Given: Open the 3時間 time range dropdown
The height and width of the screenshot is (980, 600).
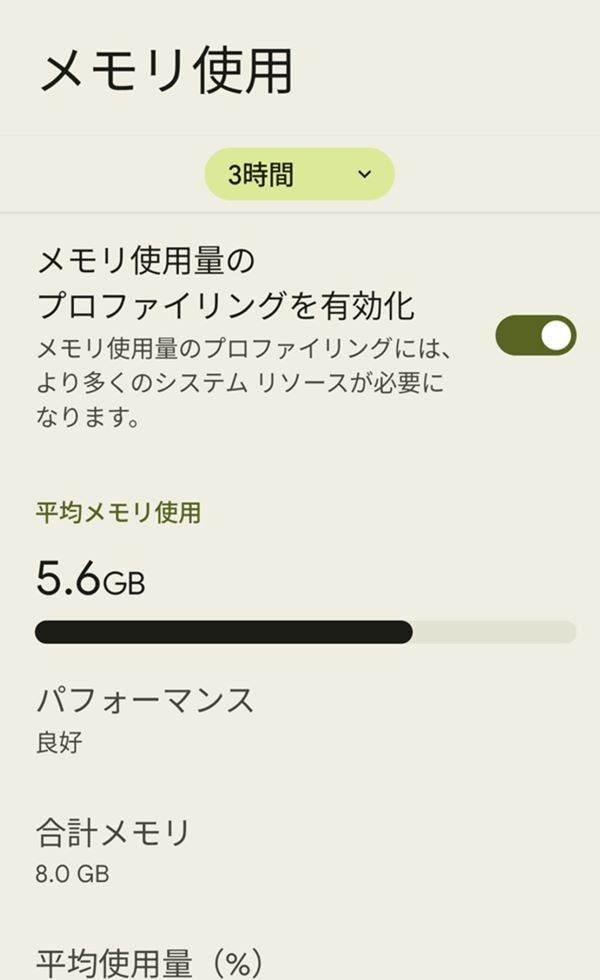Looking at the screenshot, I should tap(299, 175).
